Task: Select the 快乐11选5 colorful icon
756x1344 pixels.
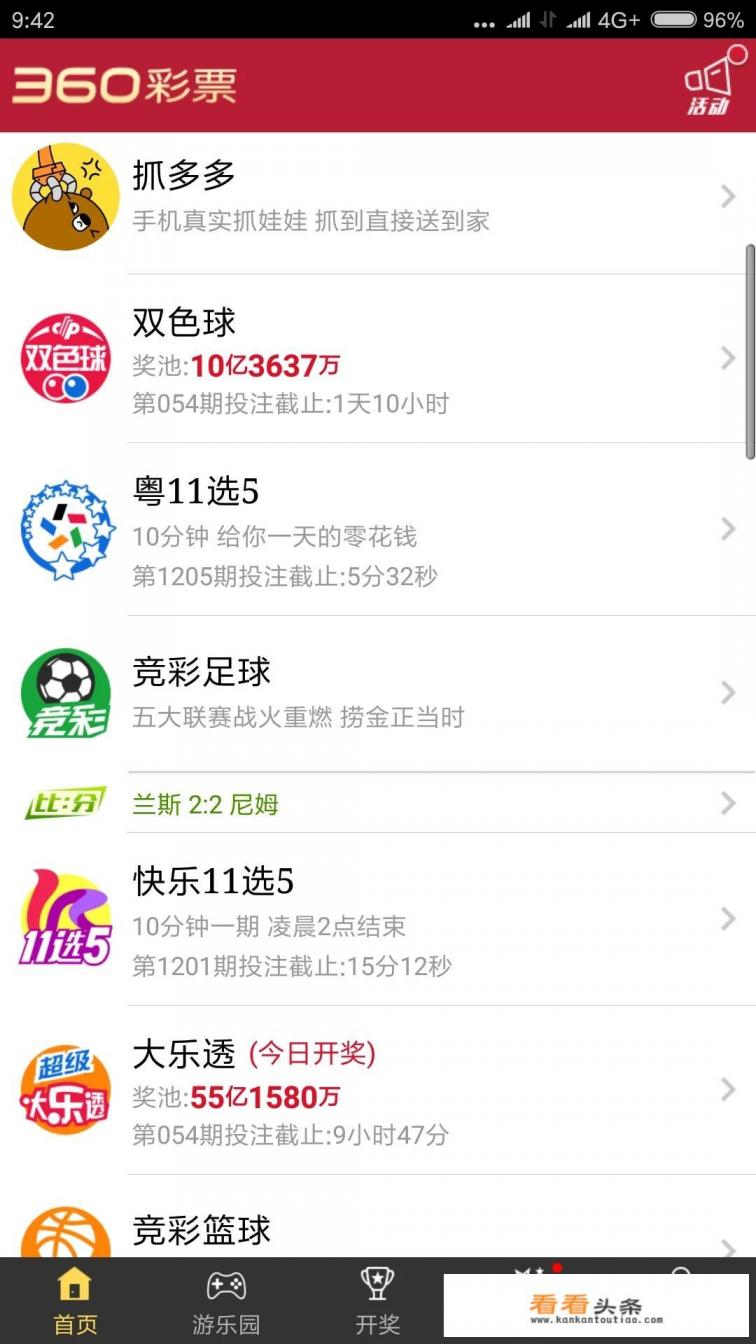Action: coord(64,917)
